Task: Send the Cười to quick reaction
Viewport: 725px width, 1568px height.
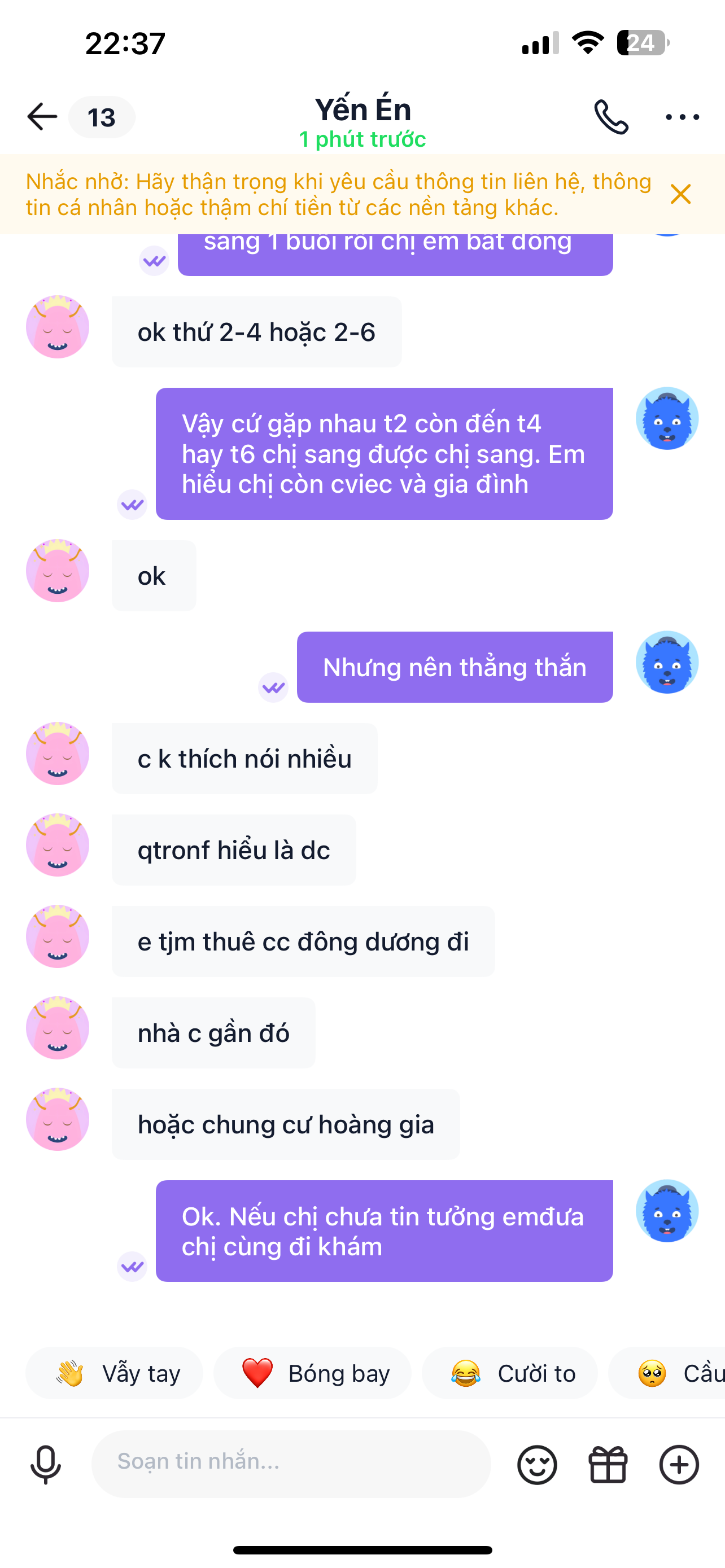Action: pos(510,1373)
